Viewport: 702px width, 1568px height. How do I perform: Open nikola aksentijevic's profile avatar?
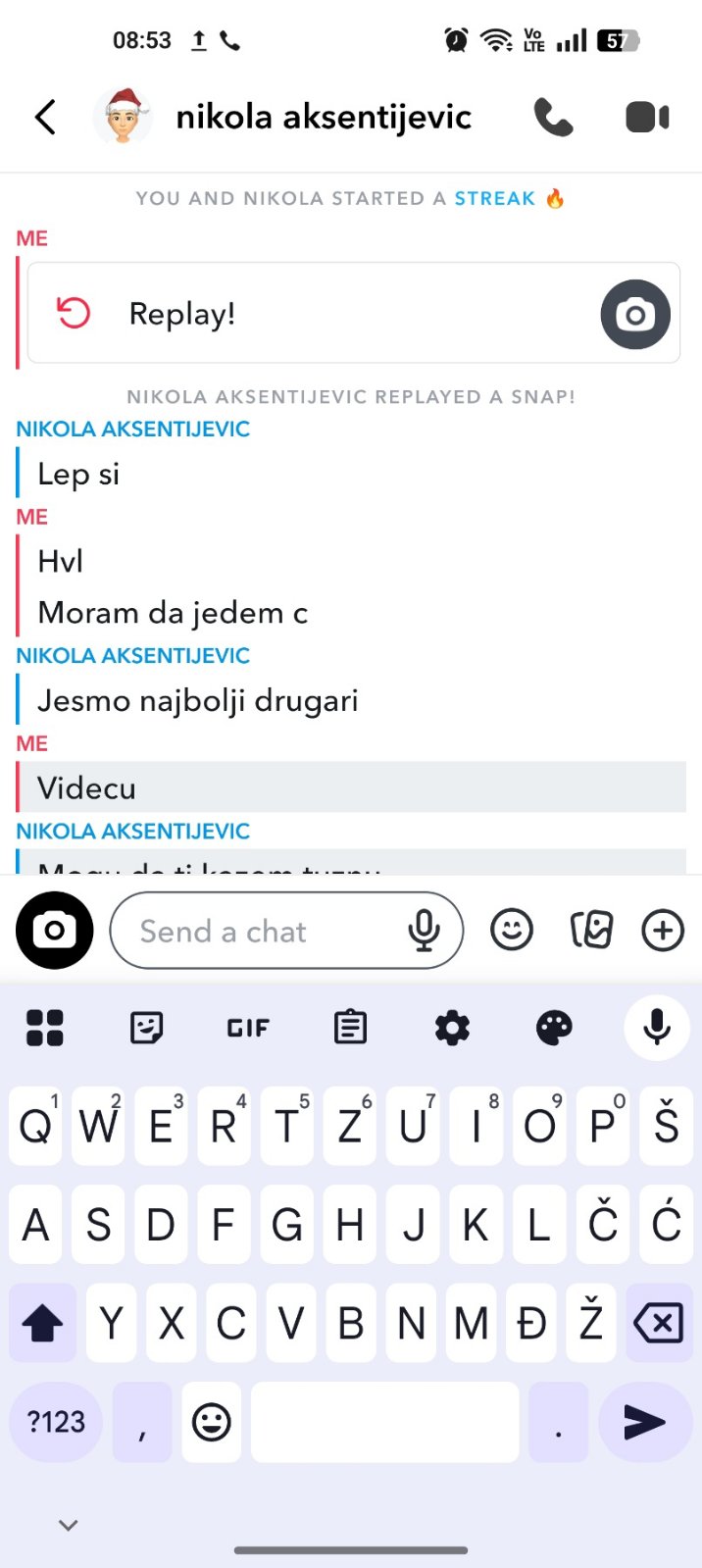coord(123,118)
